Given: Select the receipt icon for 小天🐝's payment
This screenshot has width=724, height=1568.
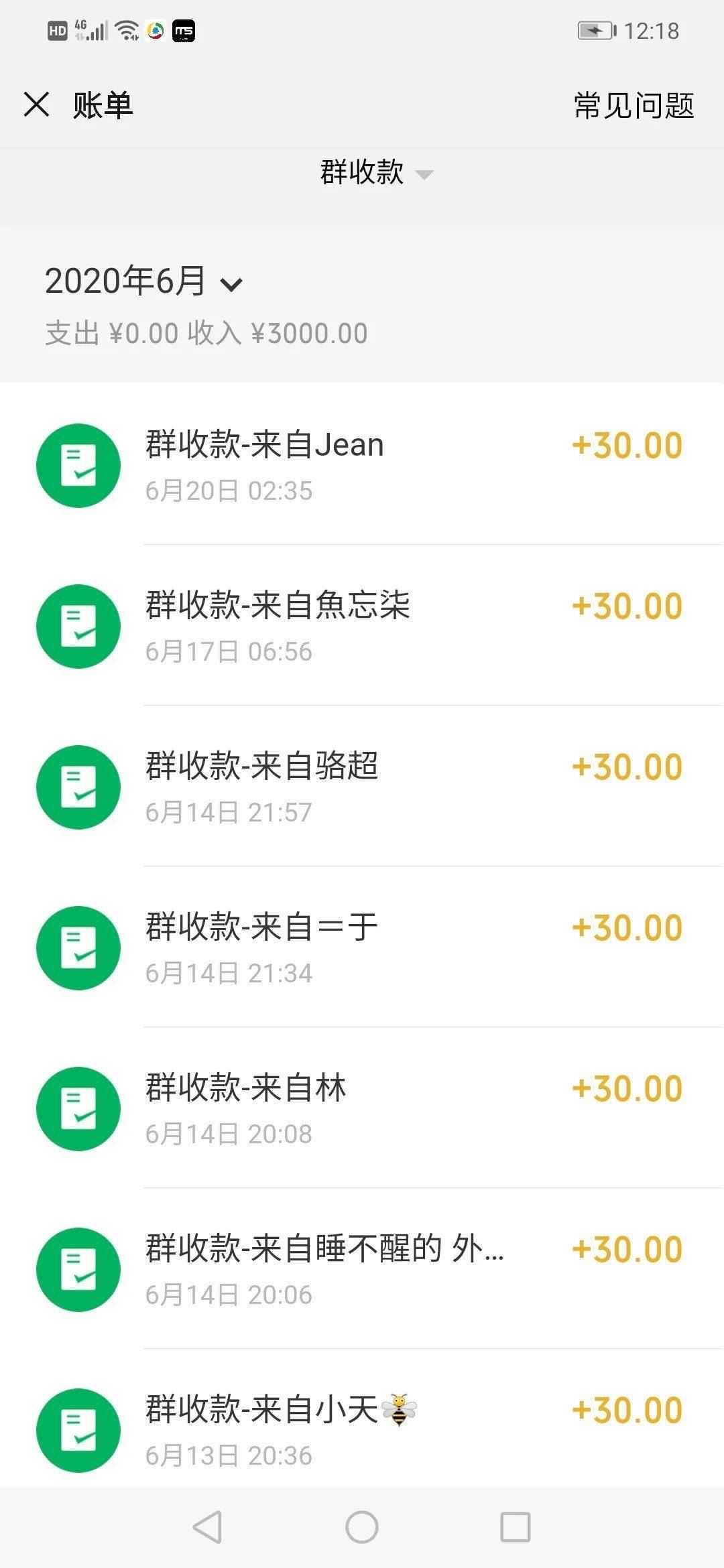Looking at the screenshot, I should 78,1430.
